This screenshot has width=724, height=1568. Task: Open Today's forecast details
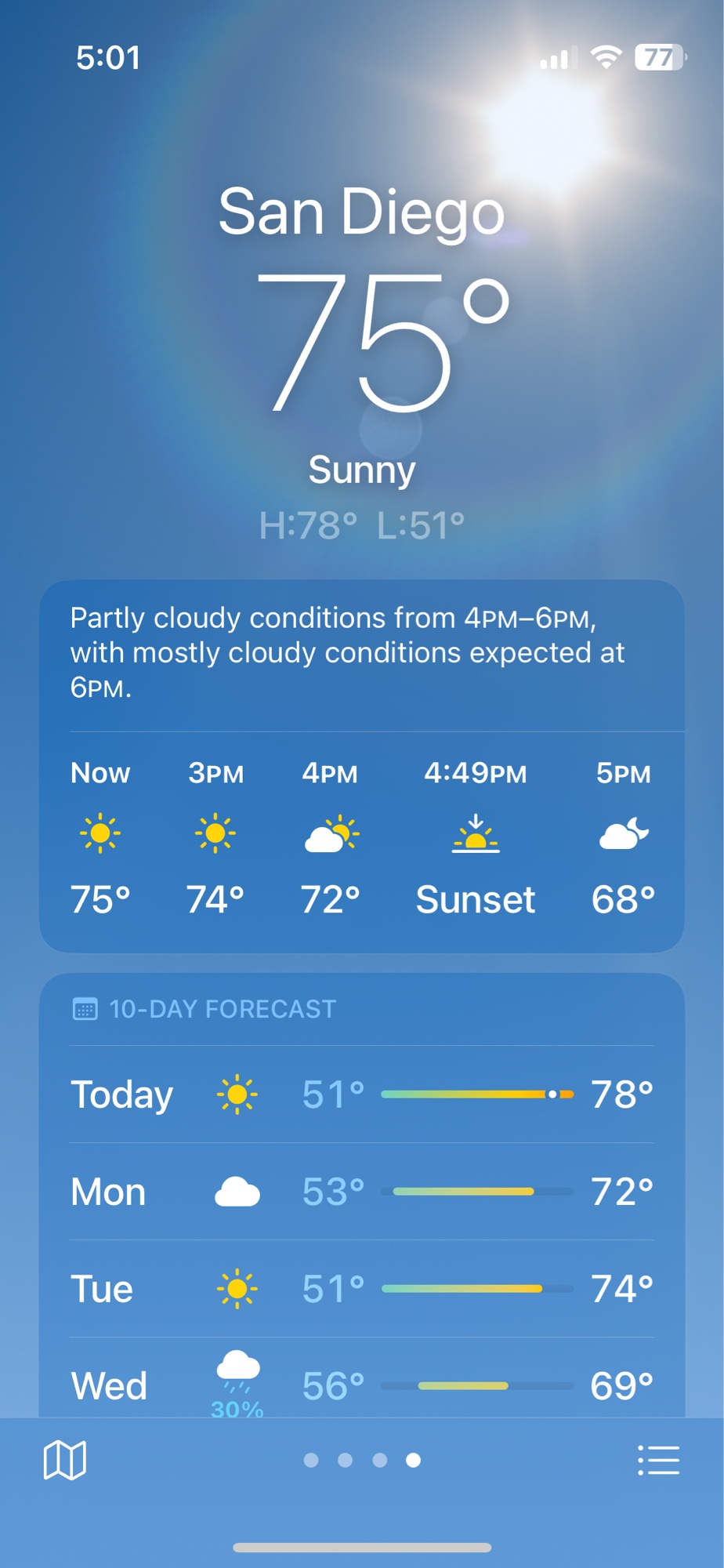pos(361,1094)
